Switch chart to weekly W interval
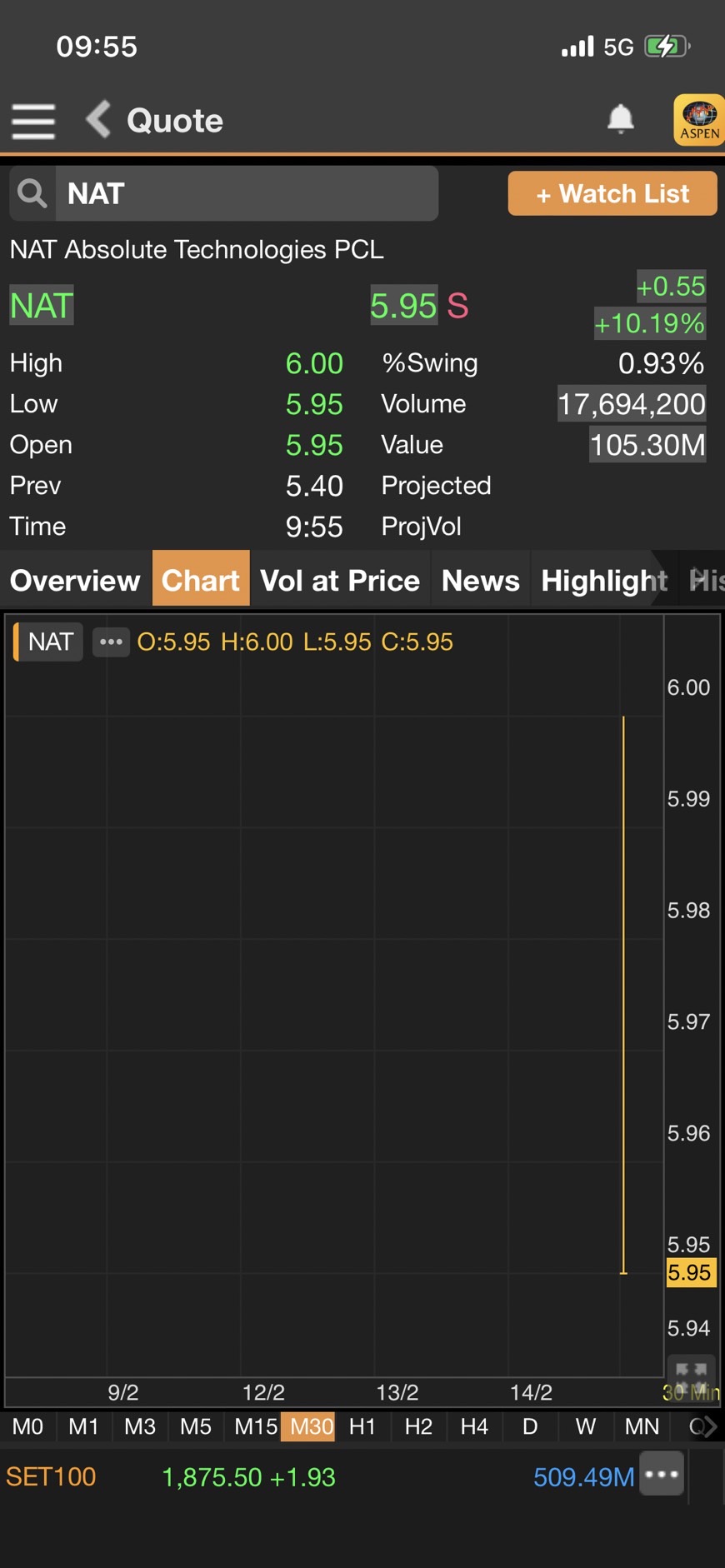The height and width of the screenshot is (1568, 725). [x=586, y=1426]
